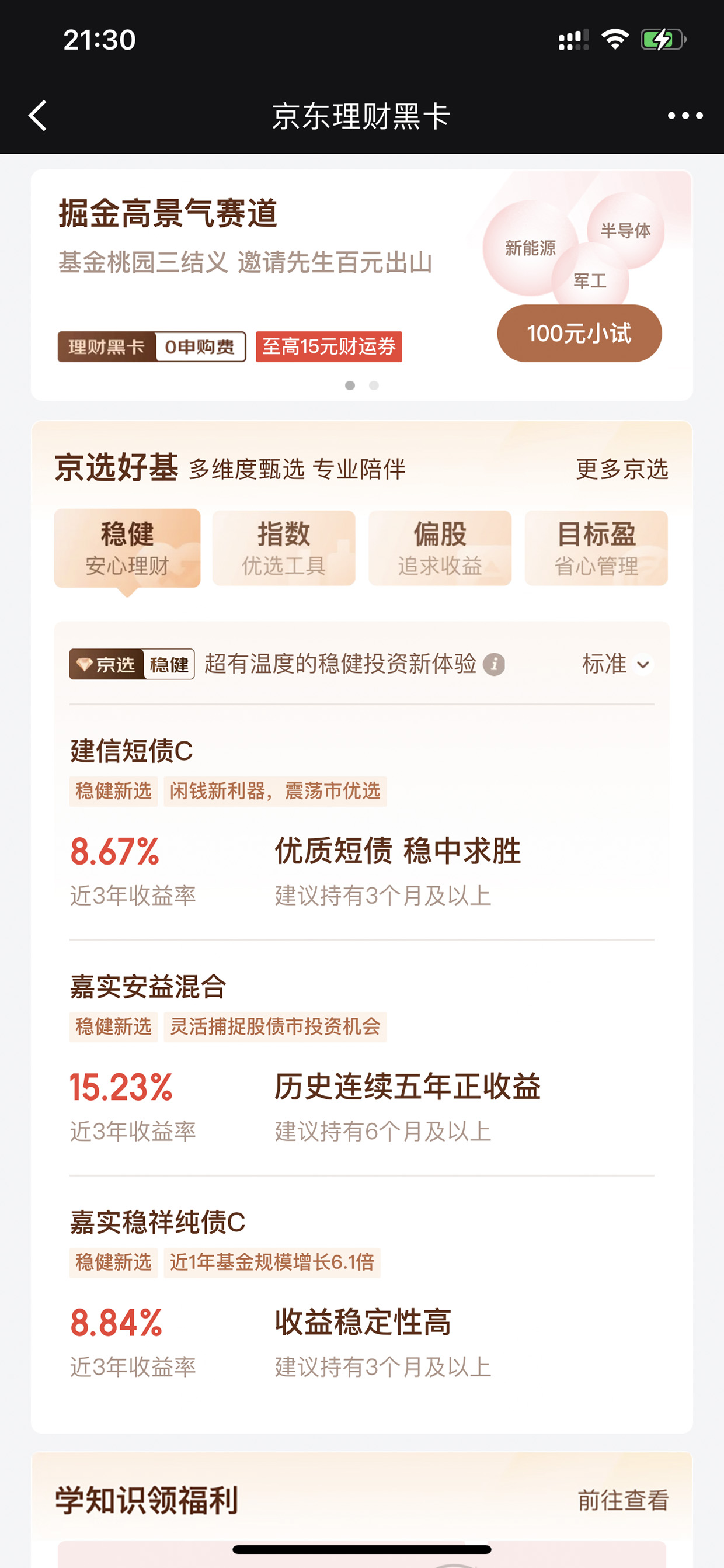This screenshot has height=1568, width=724.
Task: Open the 建信短债C fund
Action: 362,823
